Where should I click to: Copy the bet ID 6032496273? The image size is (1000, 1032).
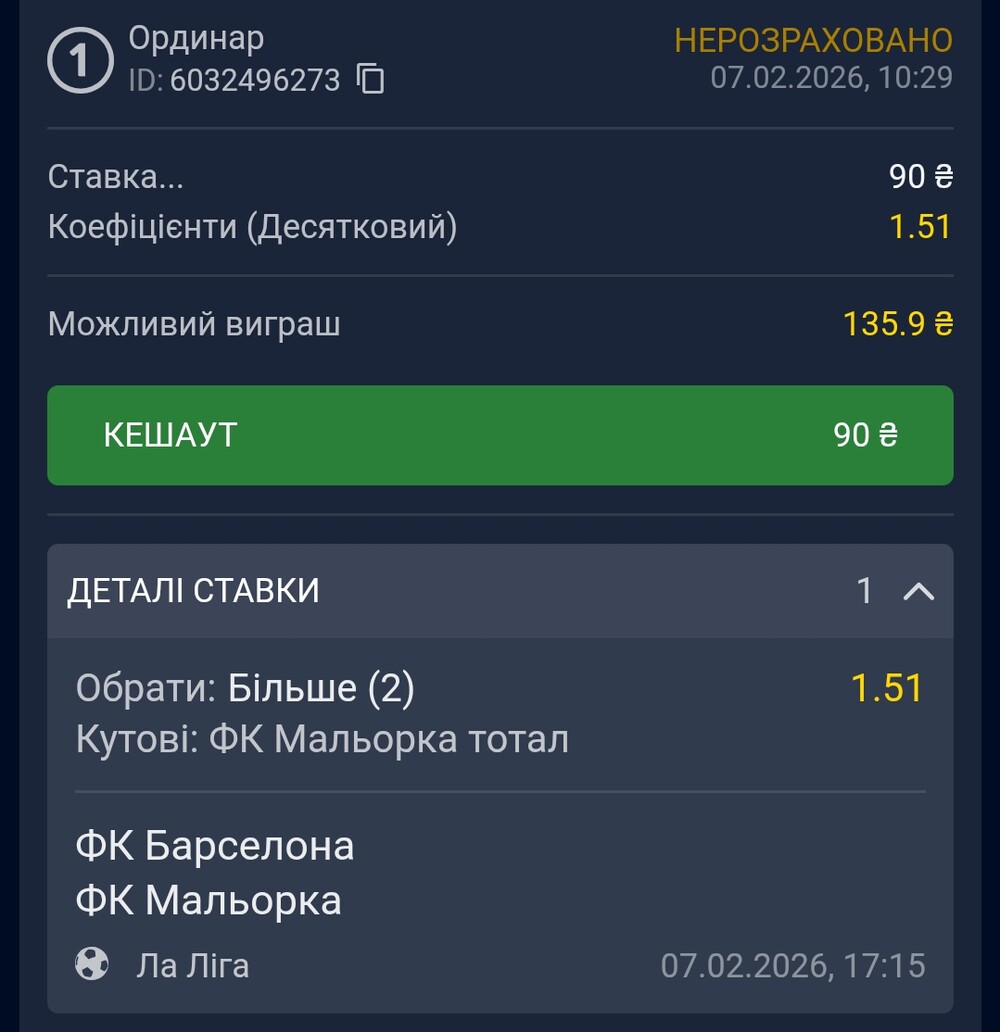[371, 79]
